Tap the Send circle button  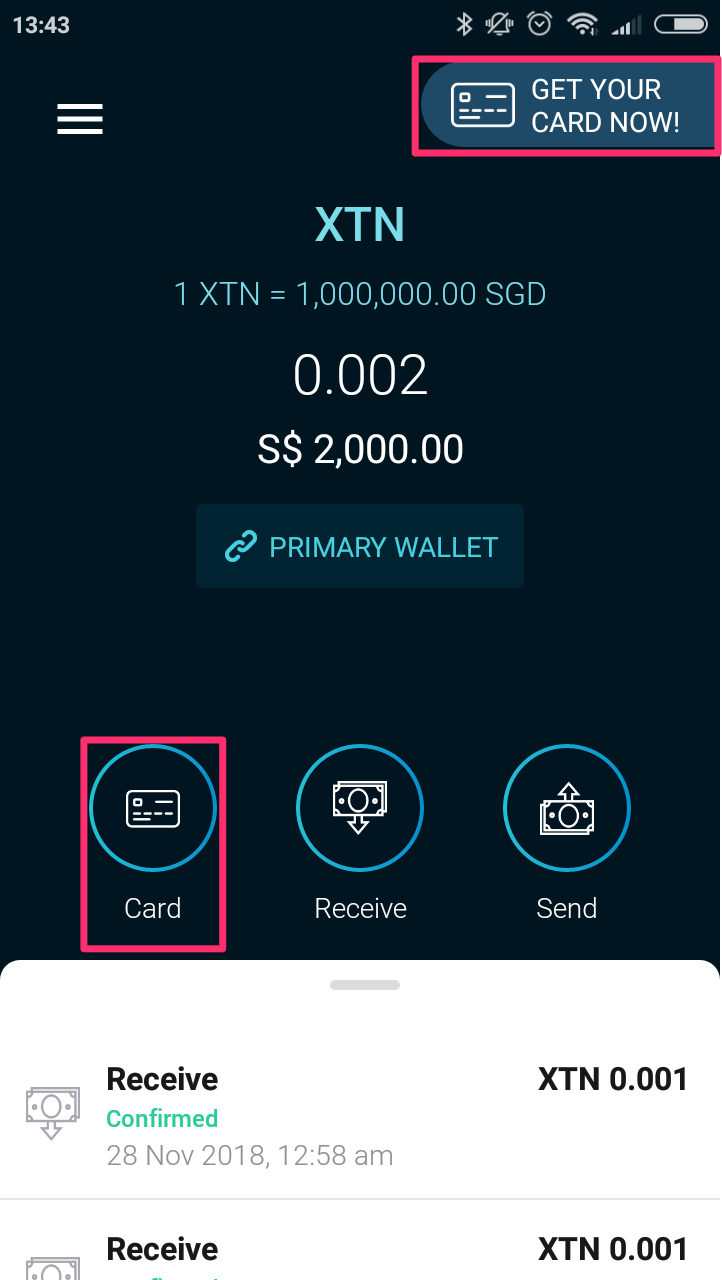567,808
